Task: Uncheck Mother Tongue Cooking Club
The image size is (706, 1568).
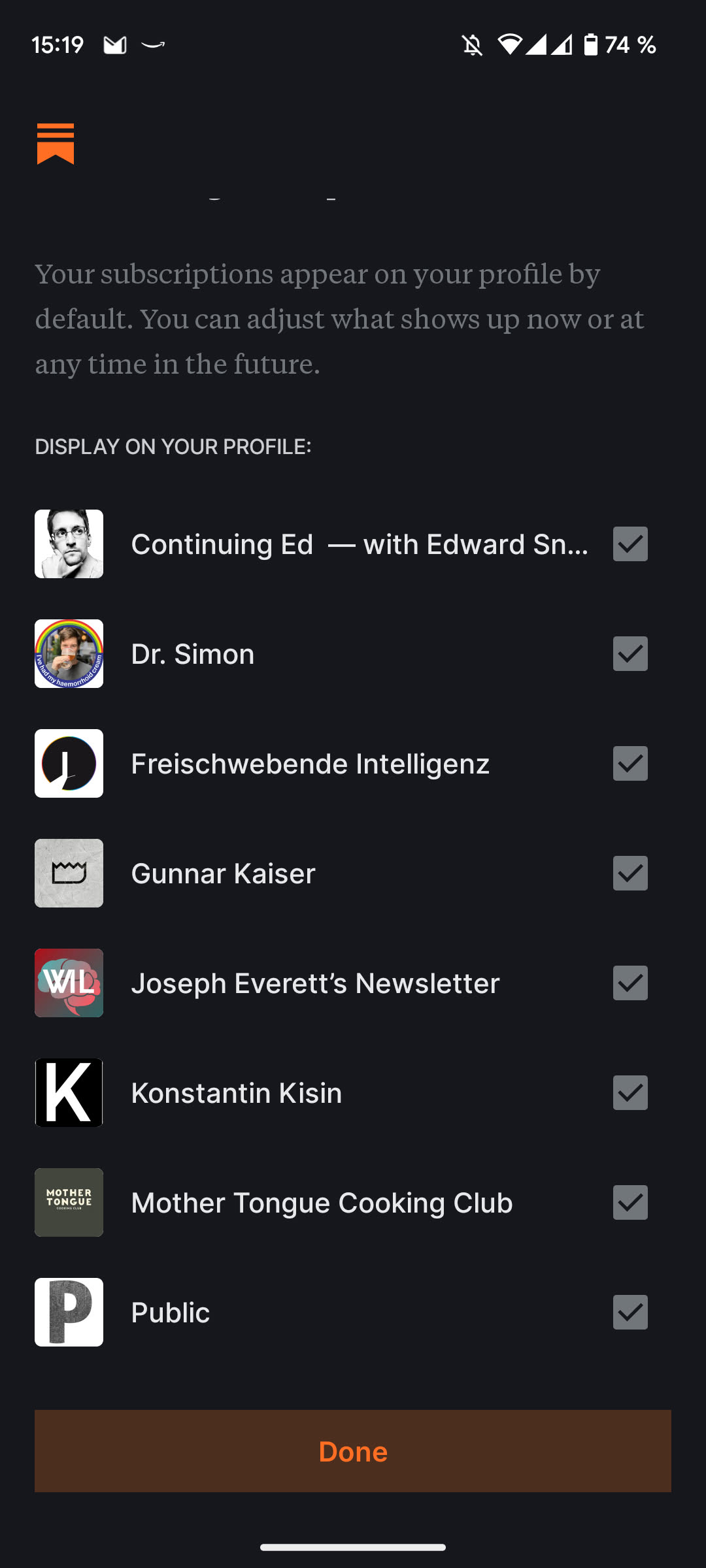Action: (630, 1202)
